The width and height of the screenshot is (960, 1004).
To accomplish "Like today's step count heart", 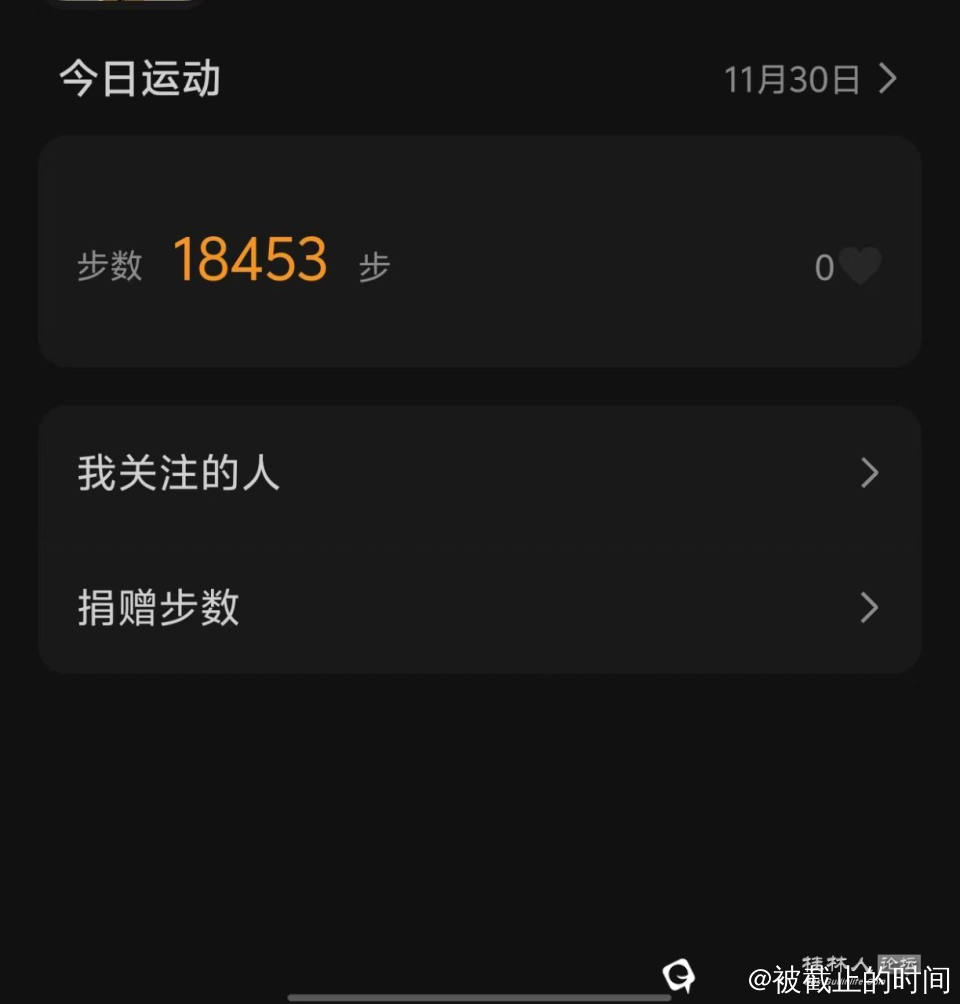I will pos(859,267).
